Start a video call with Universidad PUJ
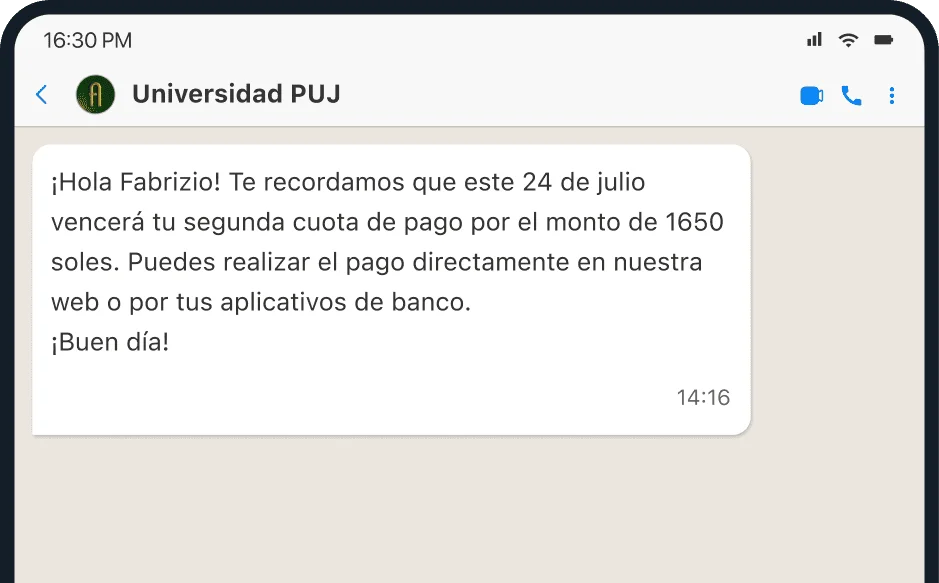 point(811,96)
